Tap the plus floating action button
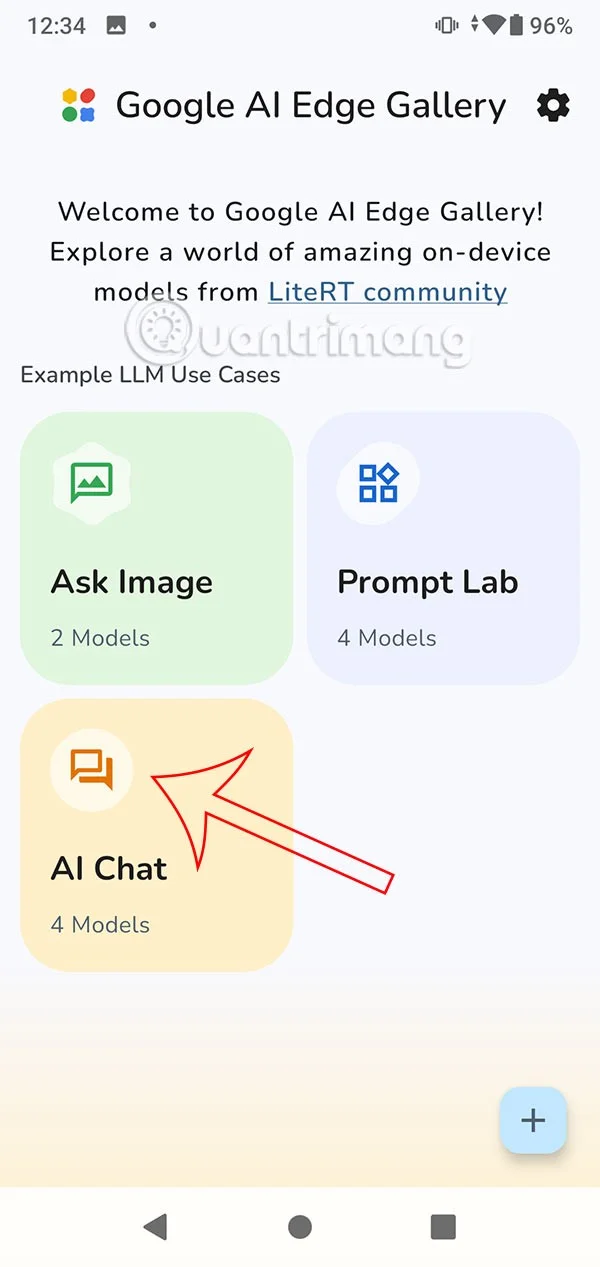The height and width of the screenshot is (1267, 600). click(x=533, y=1120)
